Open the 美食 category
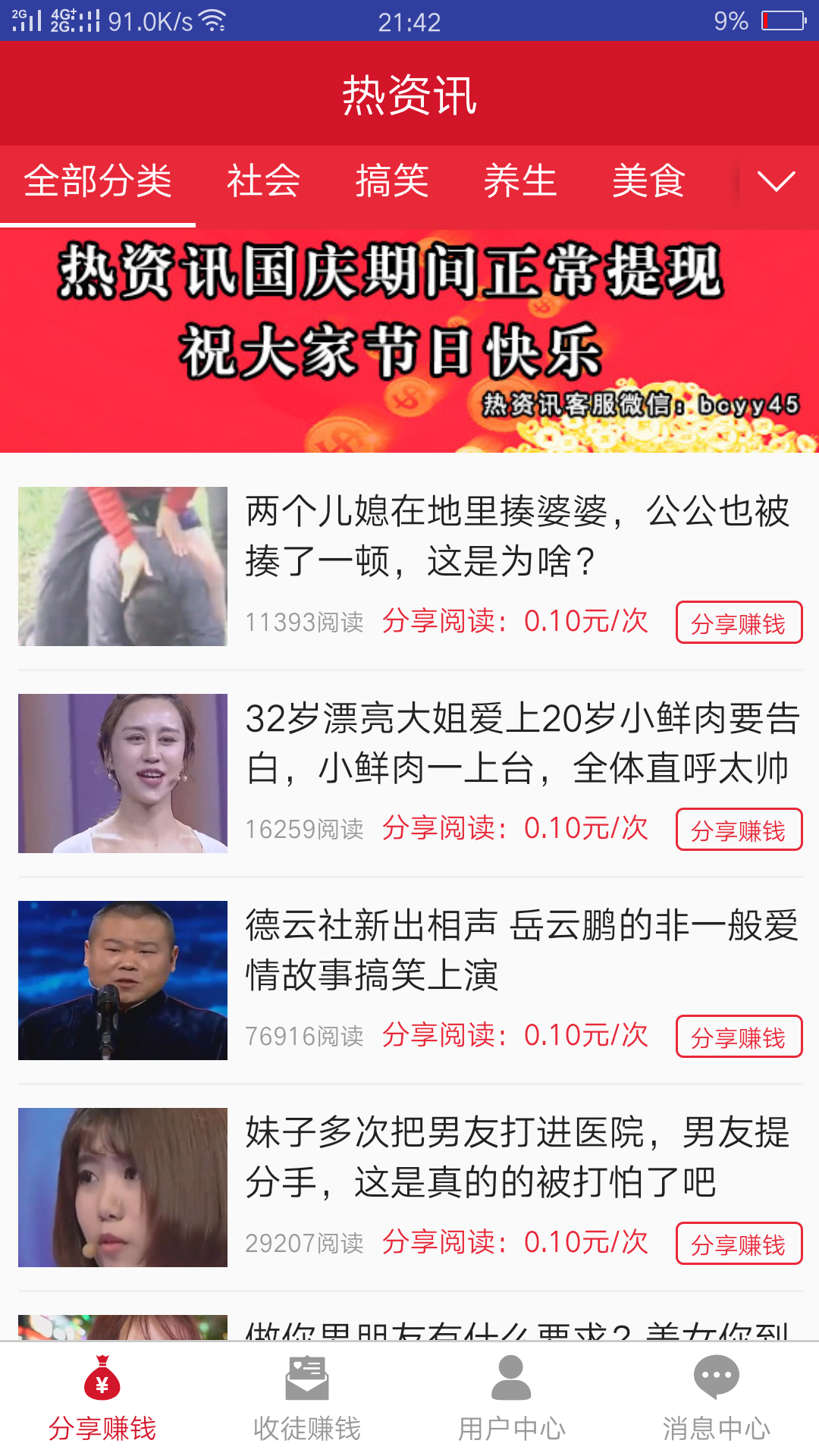 [x=649, y=180]
